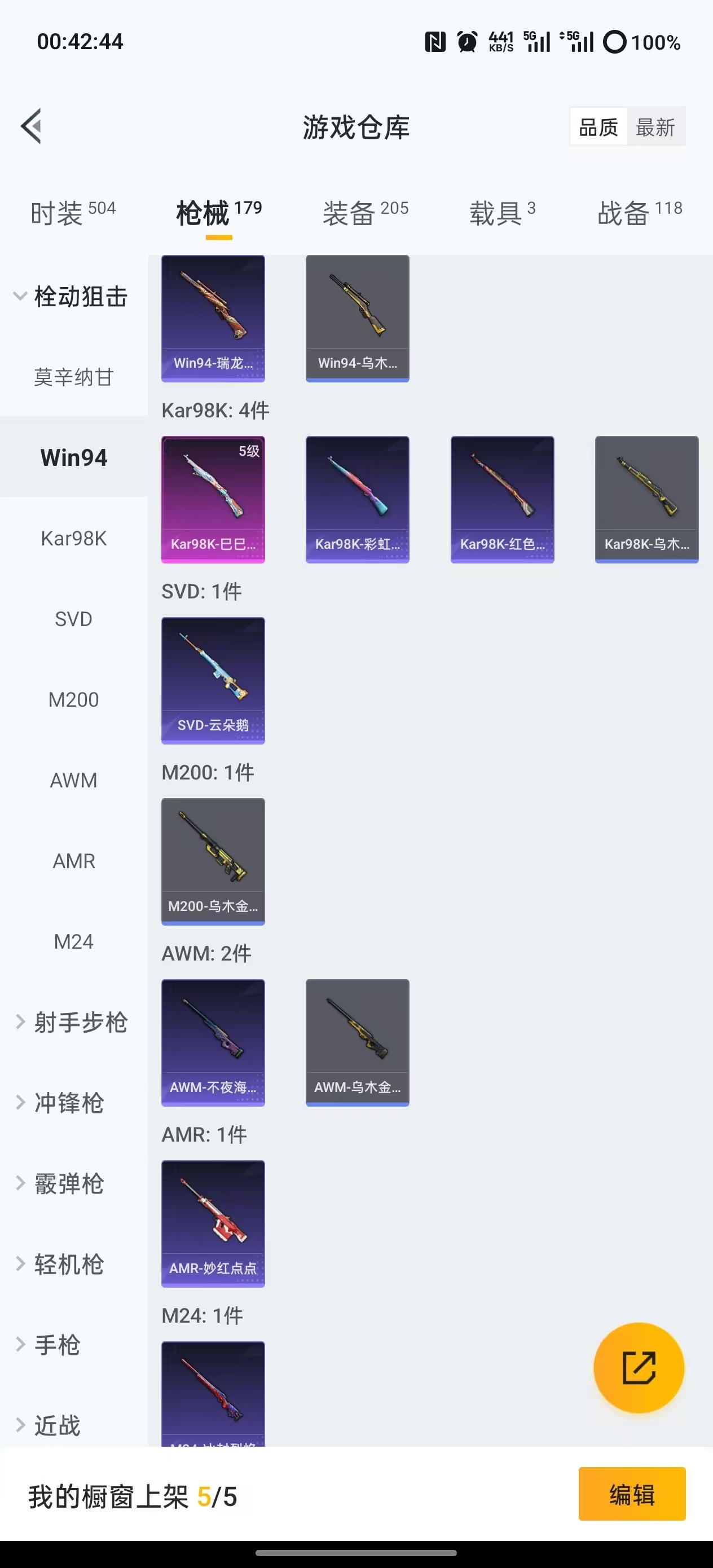Open the AWM-不夜海 skin card
This screenshot has width=713, height=1568.
[x=213, y=1043]
